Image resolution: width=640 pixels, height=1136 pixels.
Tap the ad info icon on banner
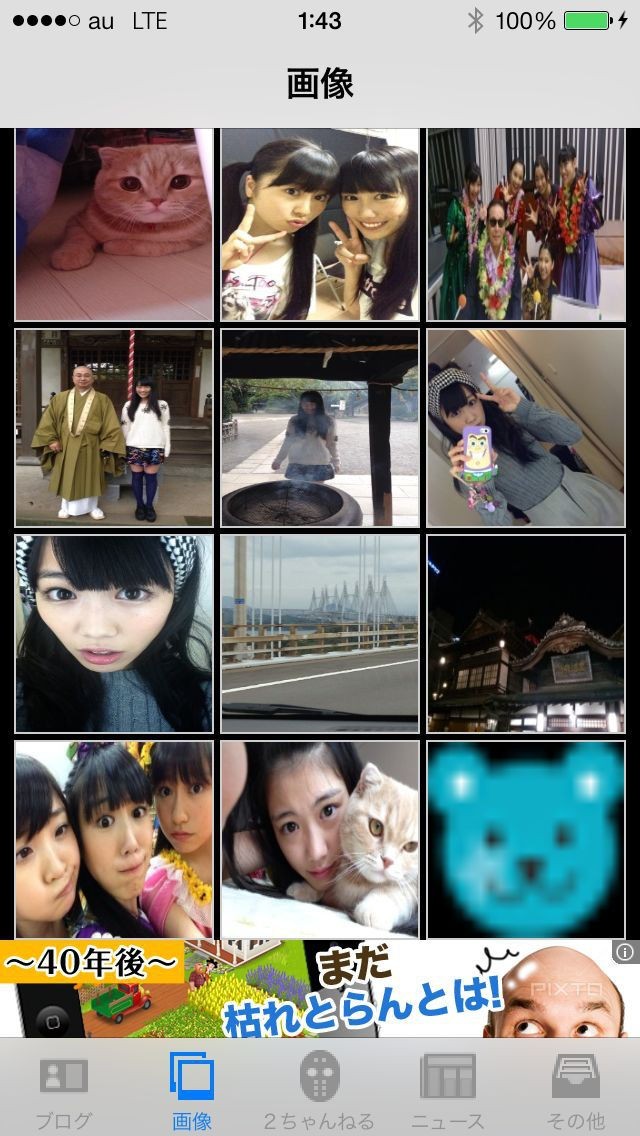click(x=623, y=952)
